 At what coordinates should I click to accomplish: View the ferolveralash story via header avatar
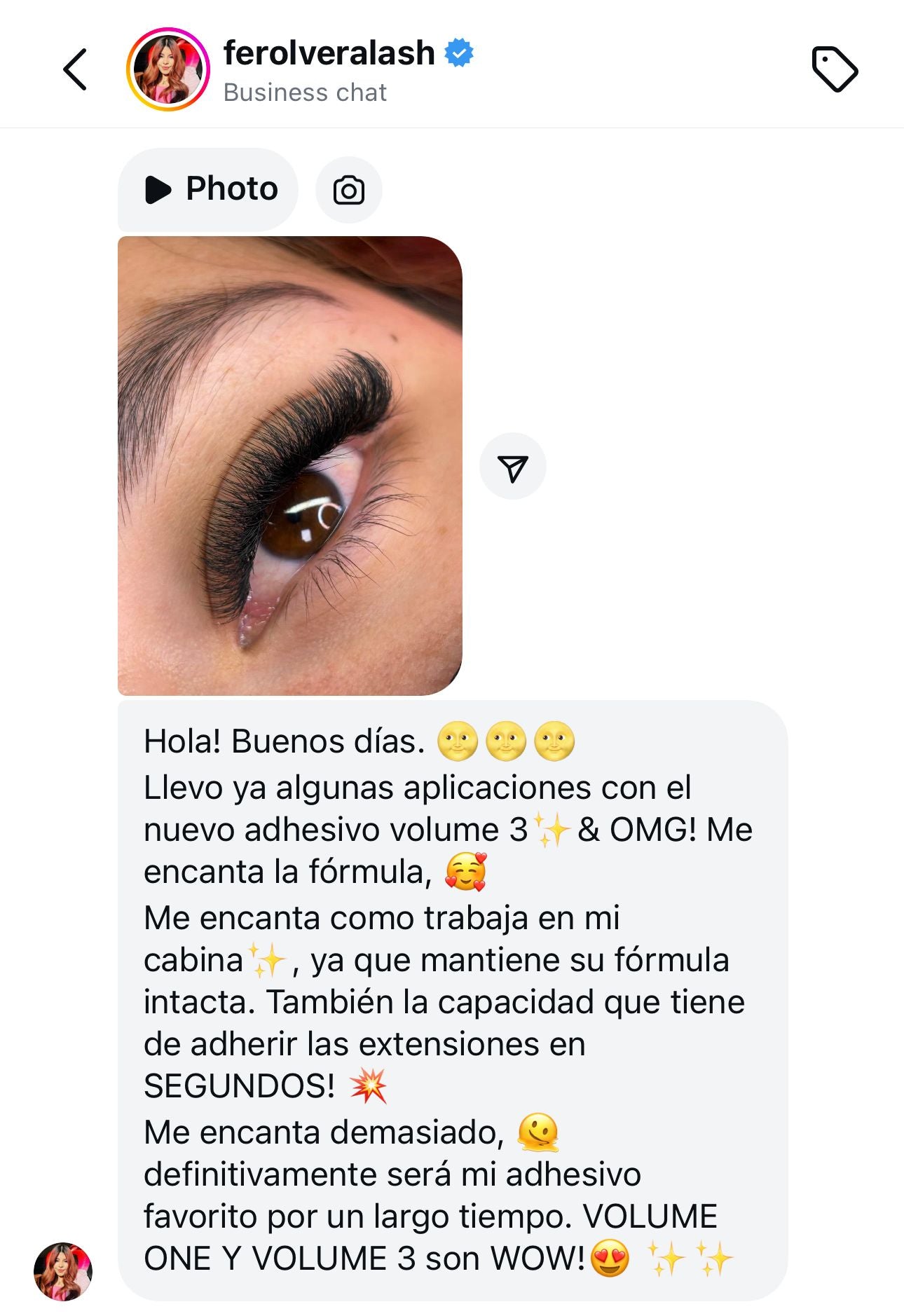pyautogui.click(x=168, y=69)
